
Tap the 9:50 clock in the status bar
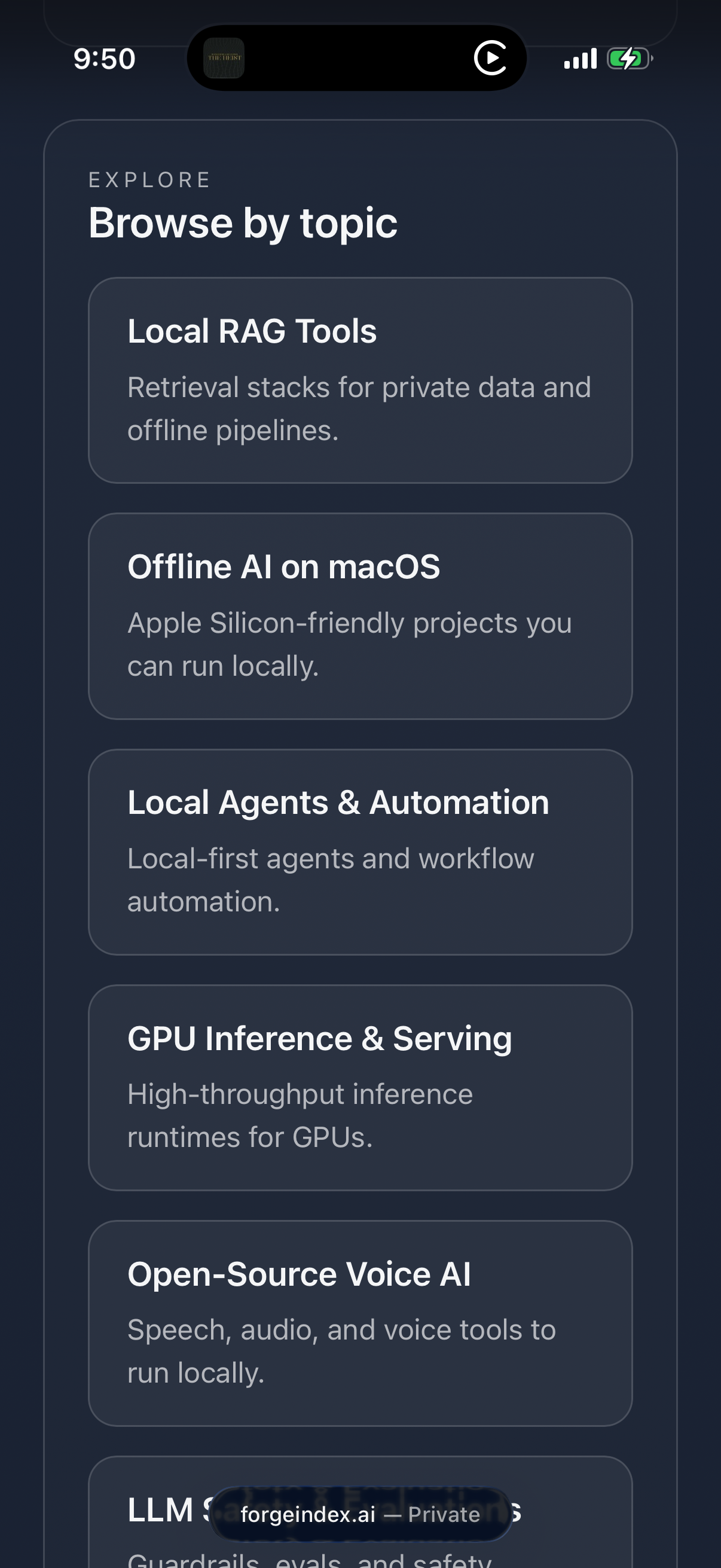pyautogui.click(x=104, y=59)
